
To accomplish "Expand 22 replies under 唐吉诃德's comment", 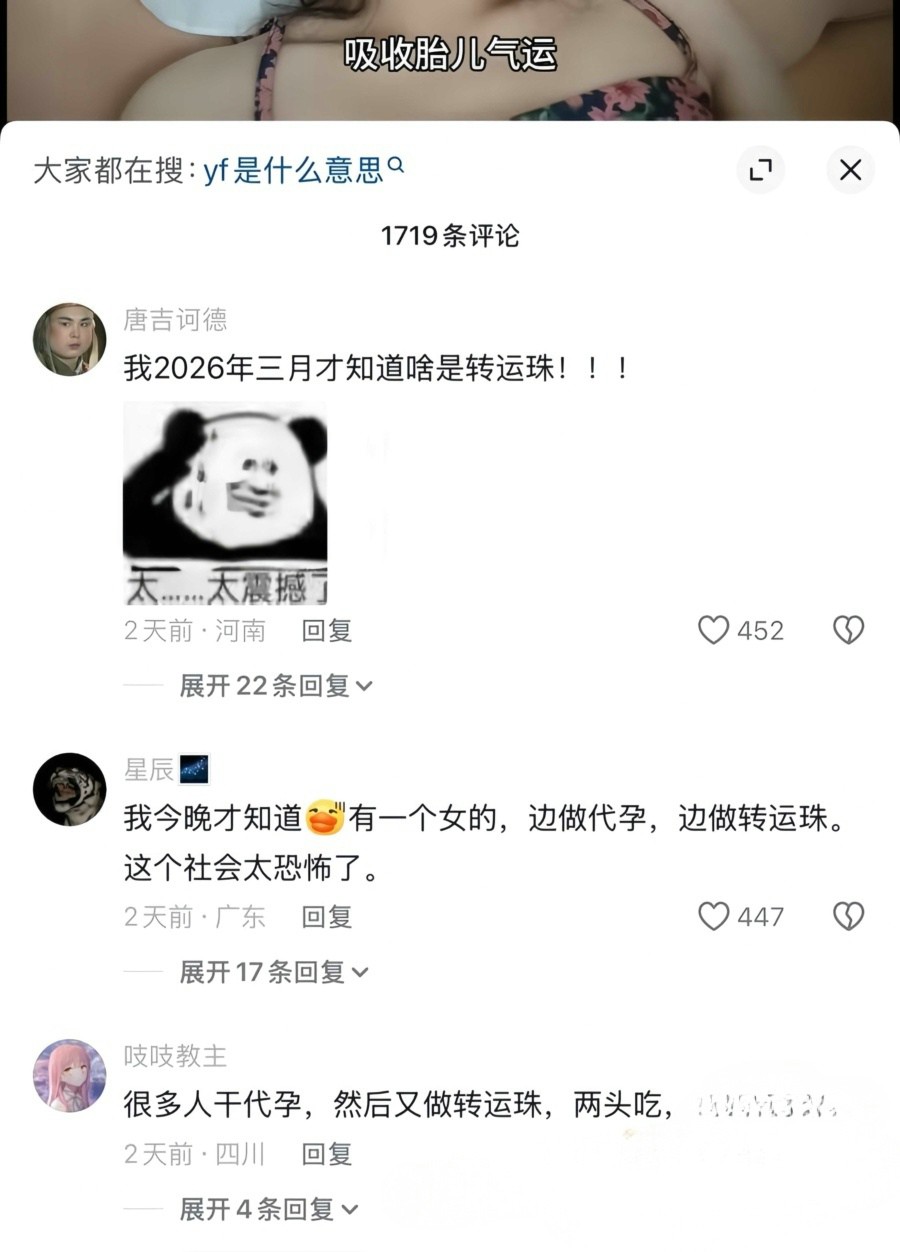I will pyautogui.click(x=275, y=685).
